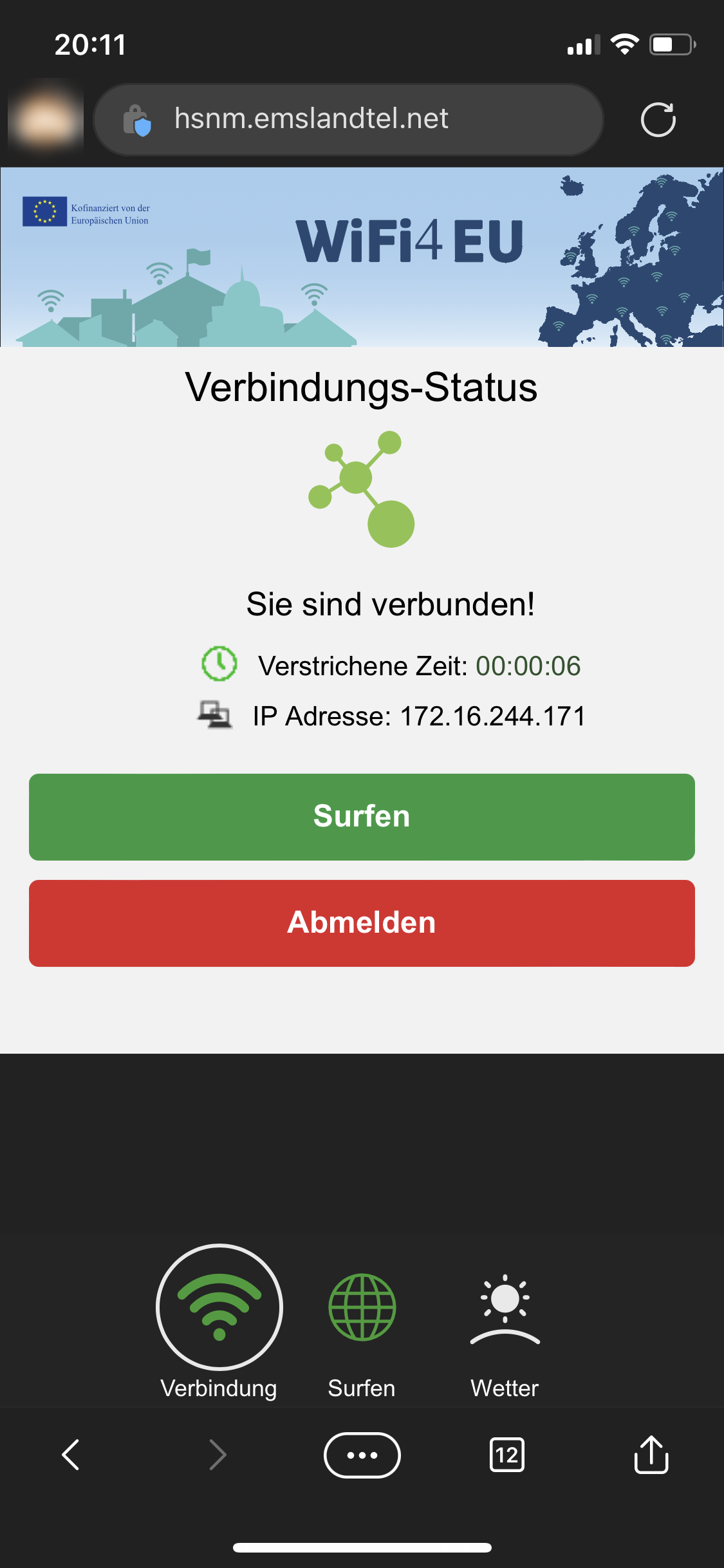
Task: Open the hsnm.emslandtel.net address bar
Action: click(348, 120)
